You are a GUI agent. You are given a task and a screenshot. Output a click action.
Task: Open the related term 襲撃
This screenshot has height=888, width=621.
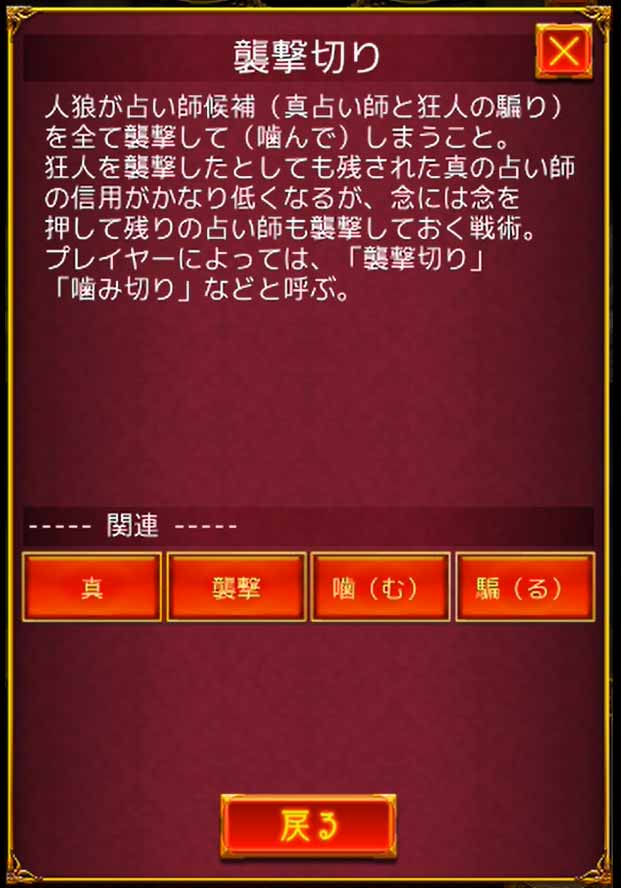pyautogui.click(x=236, y=587)
